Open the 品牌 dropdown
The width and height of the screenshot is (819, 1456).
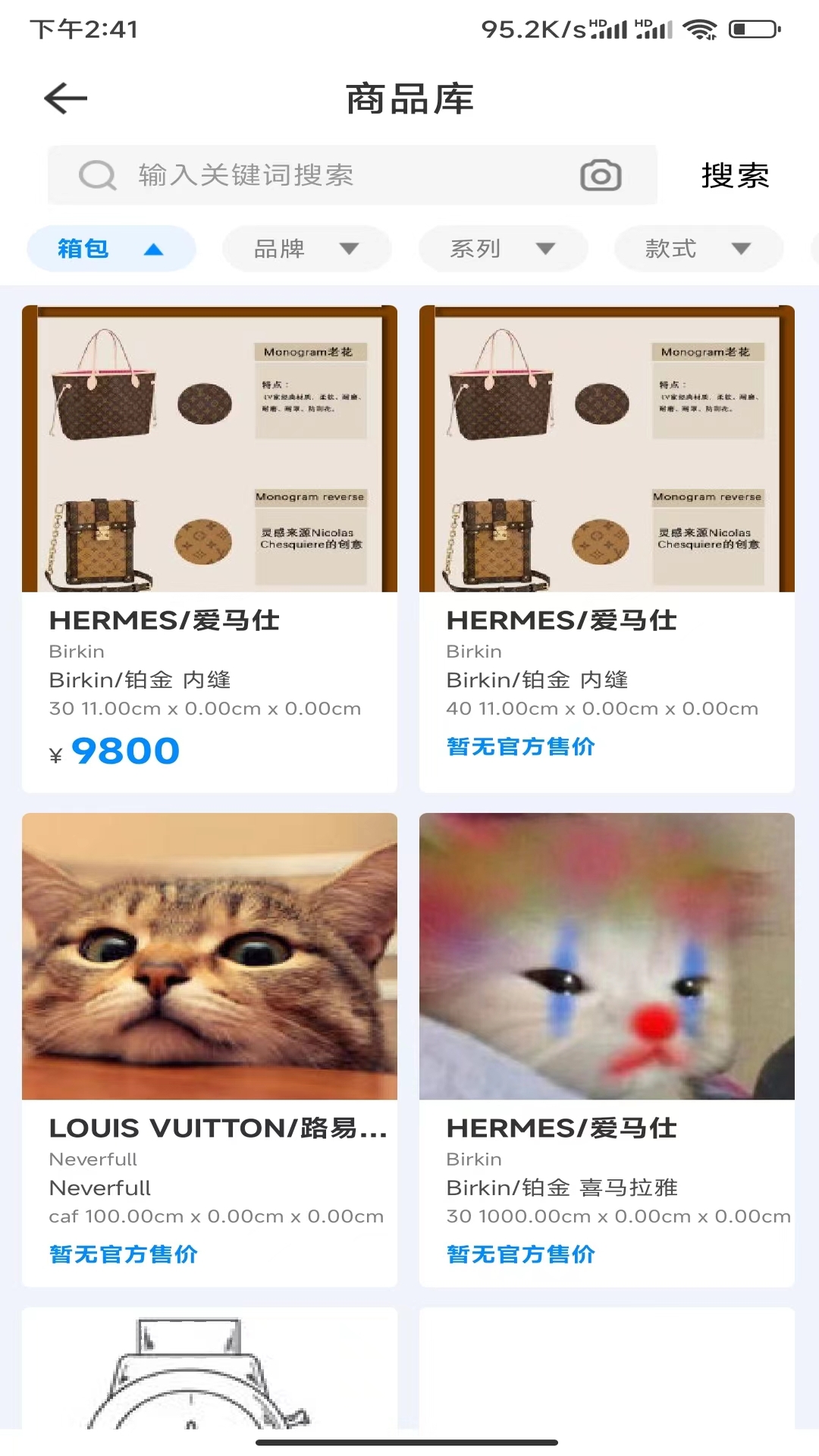pyautogui.click(x=306, y=249)
